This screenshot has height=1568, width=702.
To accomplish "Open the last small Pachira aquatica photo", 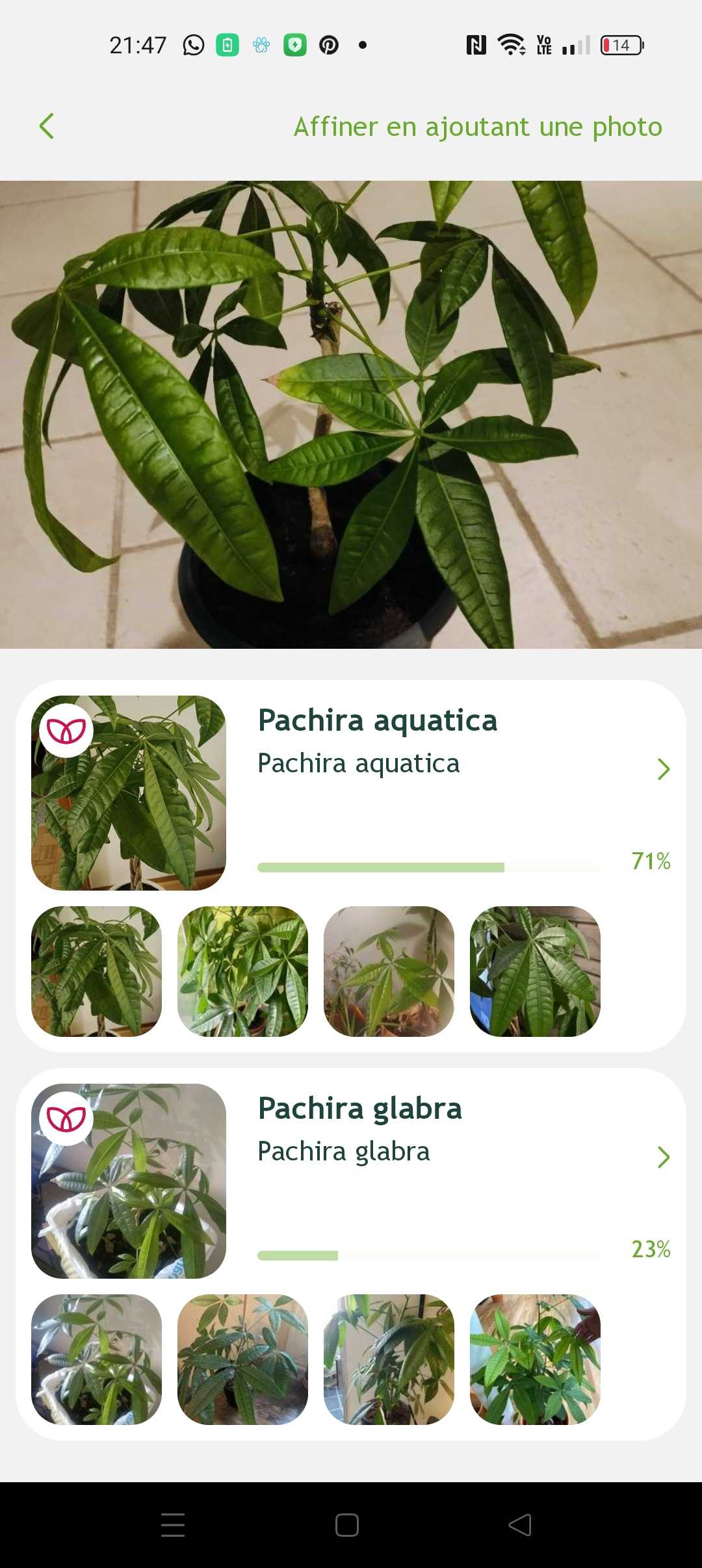I will pos(535,971).
